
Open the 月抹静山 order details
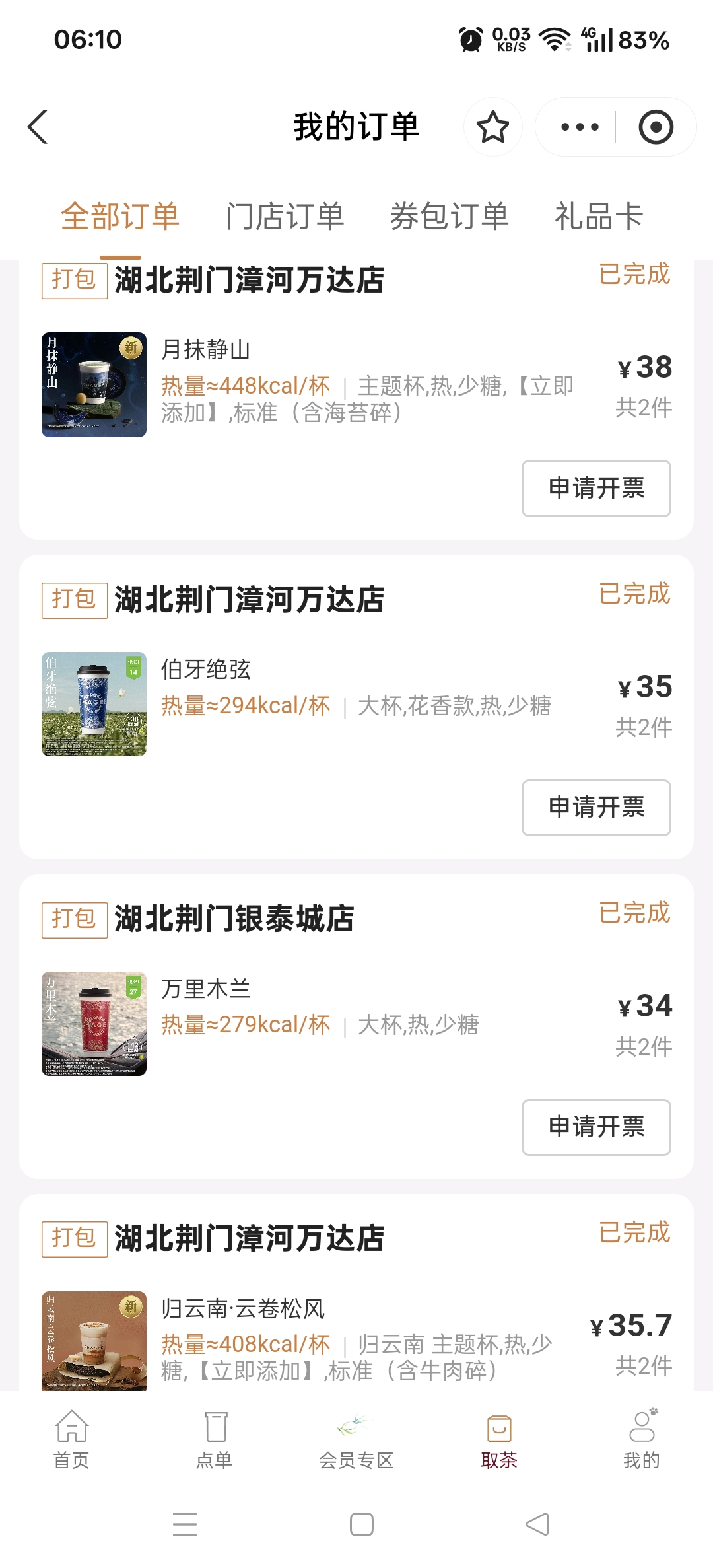point(356,384)
